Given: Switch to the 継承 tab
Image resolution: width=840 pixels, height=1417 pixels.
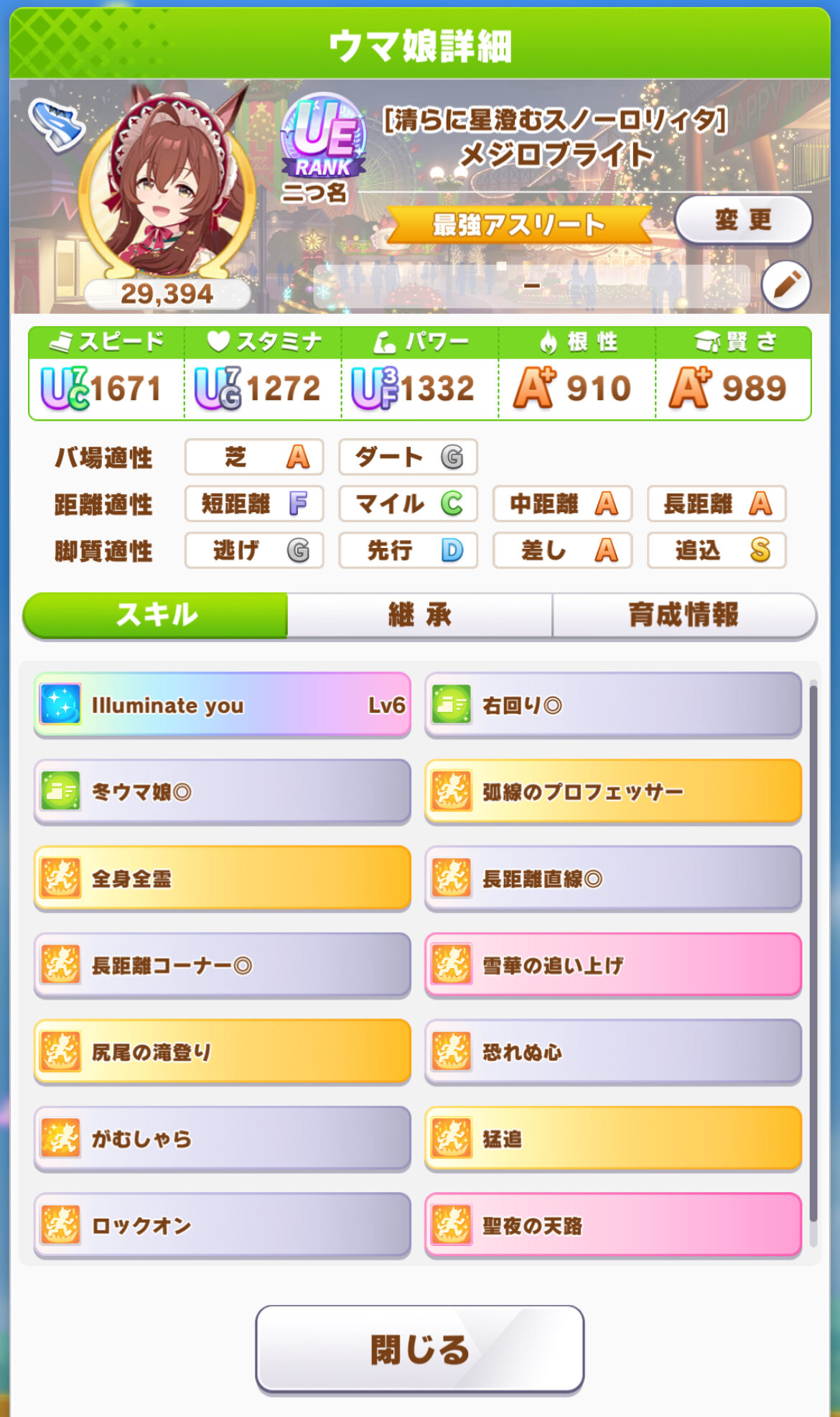Looking at the screenshot, I should tap(420, 615).
